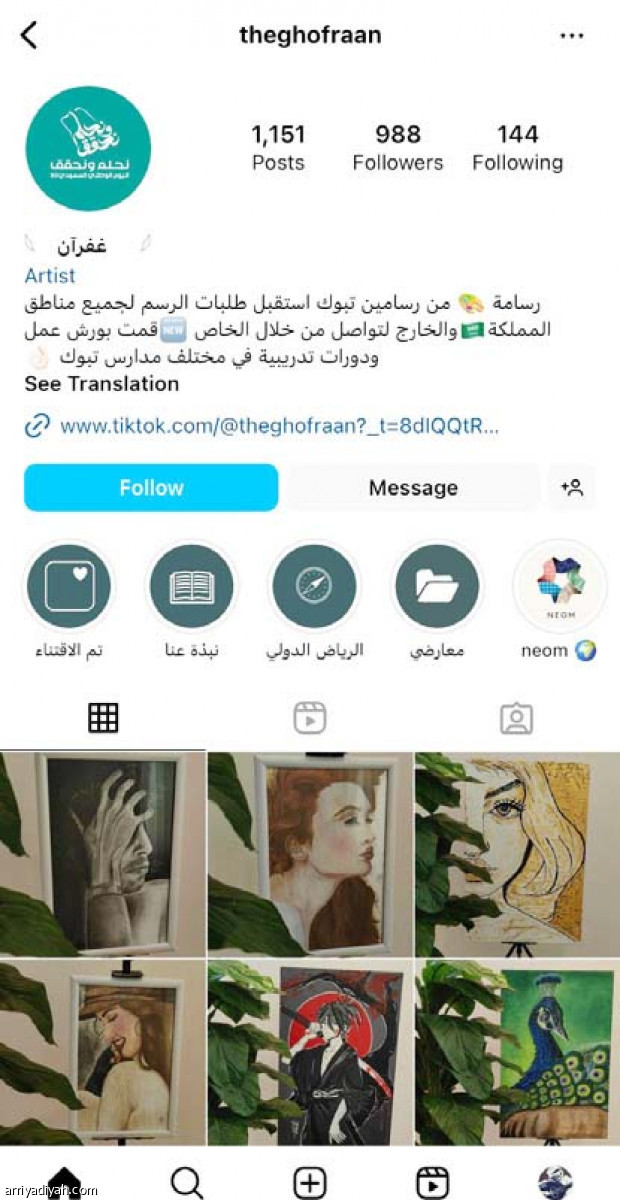
Task: Switch to the tagged photos tab
Action: pyautogui.click(x=516, y=717)
